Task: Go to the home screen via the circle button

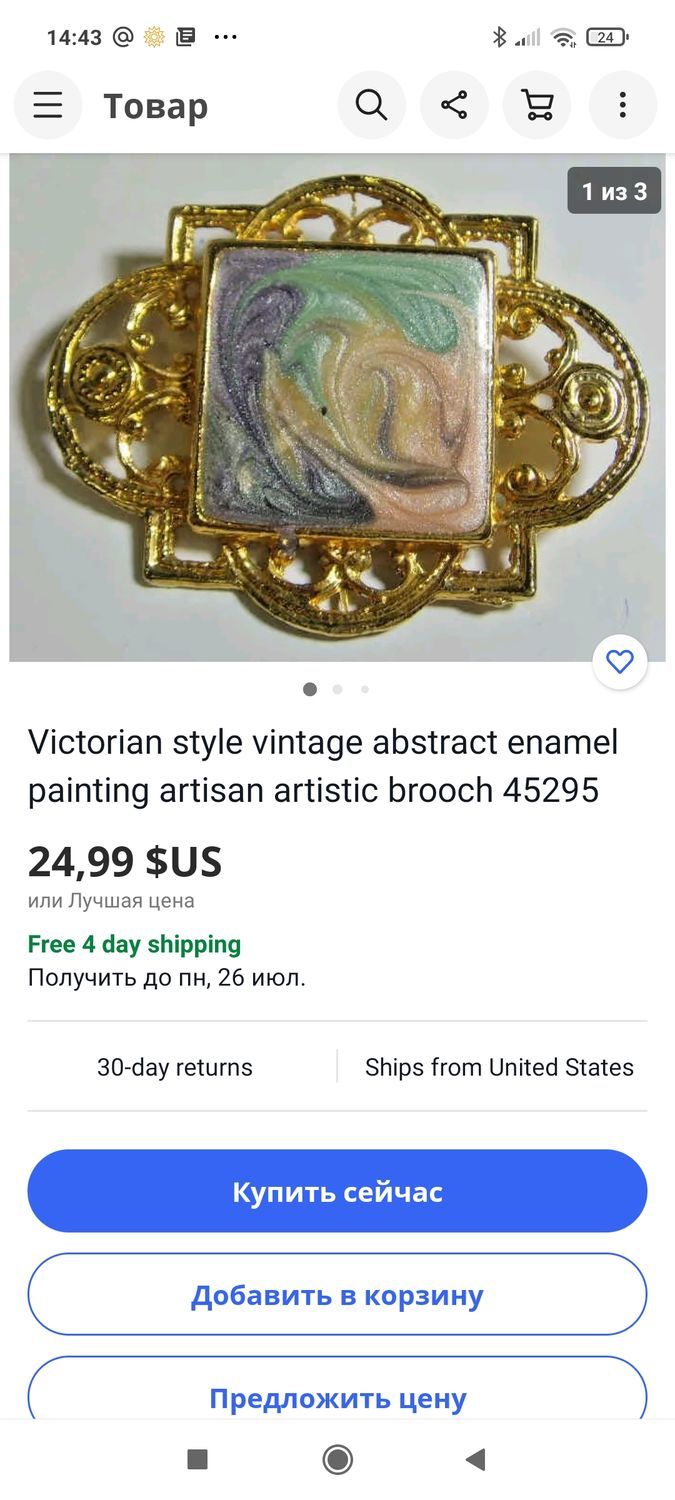Action: (x=338, y=1460)
